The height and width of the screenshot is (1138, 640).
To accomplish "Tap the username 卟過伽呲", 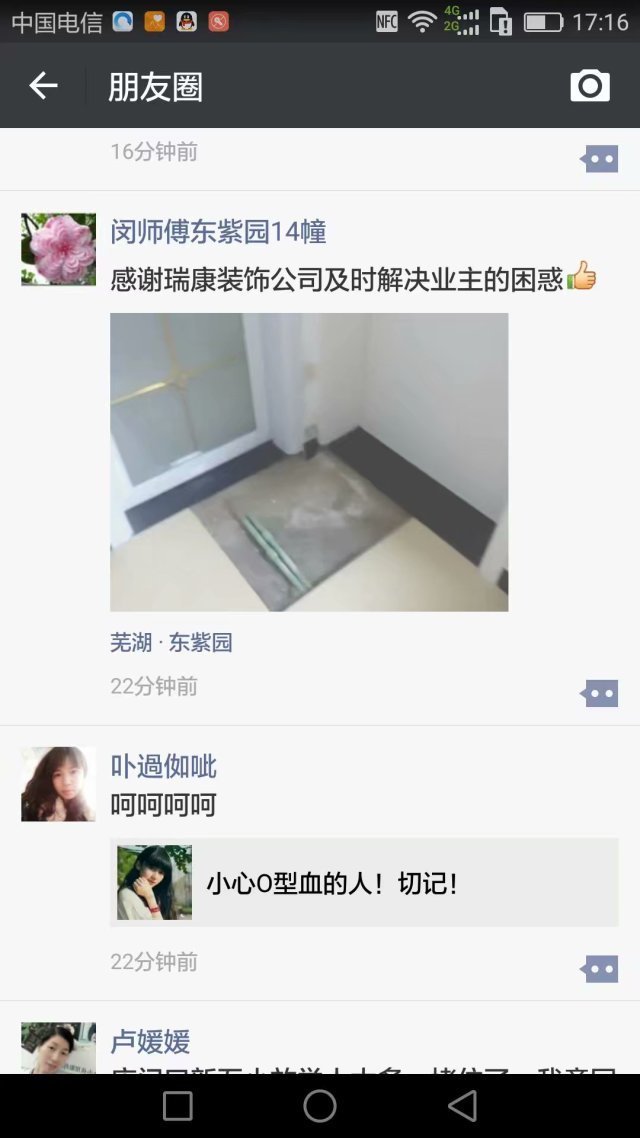I will 163,767.
